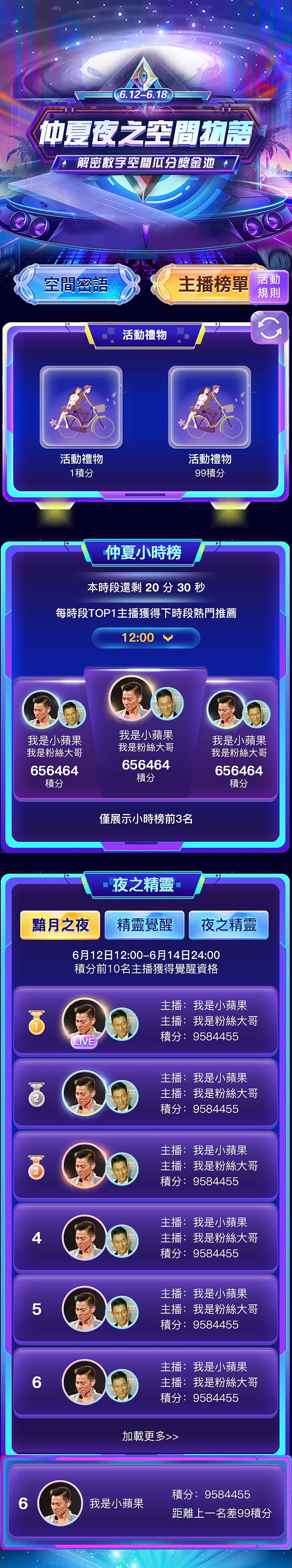The width and height of the screenshot is (292, 1568).
Task: Select the 1積分 activity gift
Action: (x=81, y=407)
